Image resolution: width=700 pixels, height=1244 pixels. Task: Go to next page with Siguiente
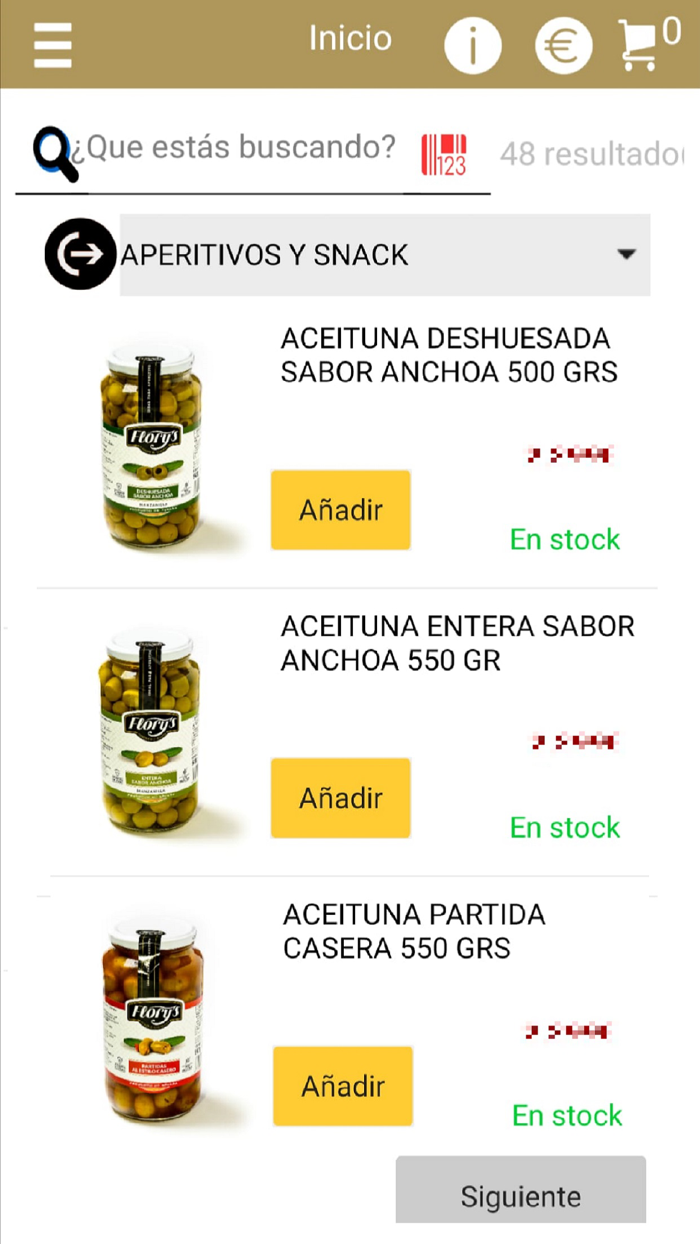(520, 1195)
